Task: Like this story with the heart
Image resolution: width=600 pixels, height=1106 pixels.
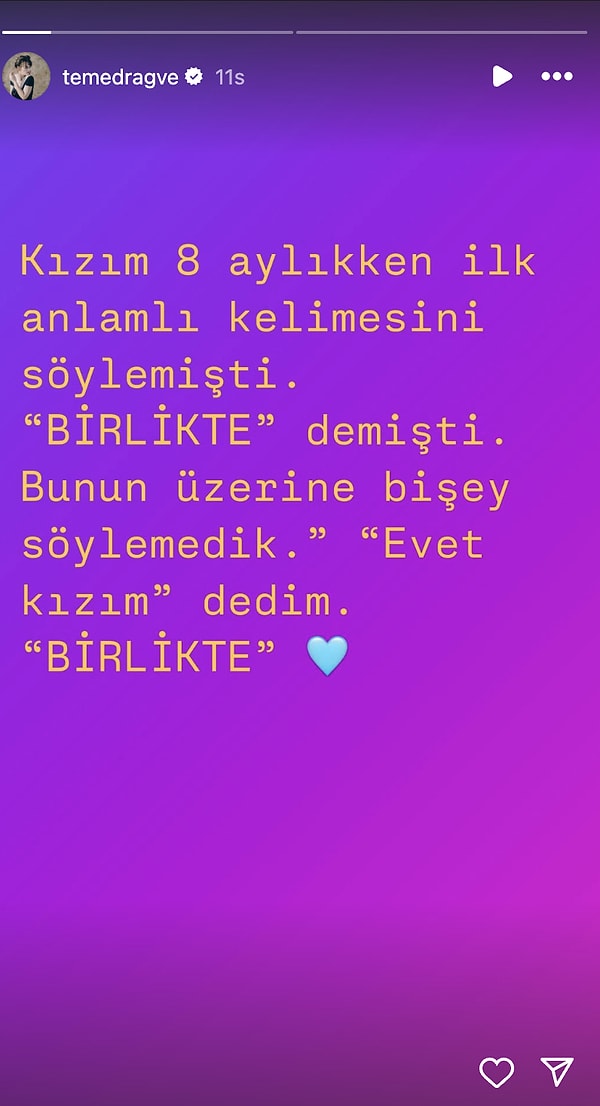Action: click(x=497, y=1071)
